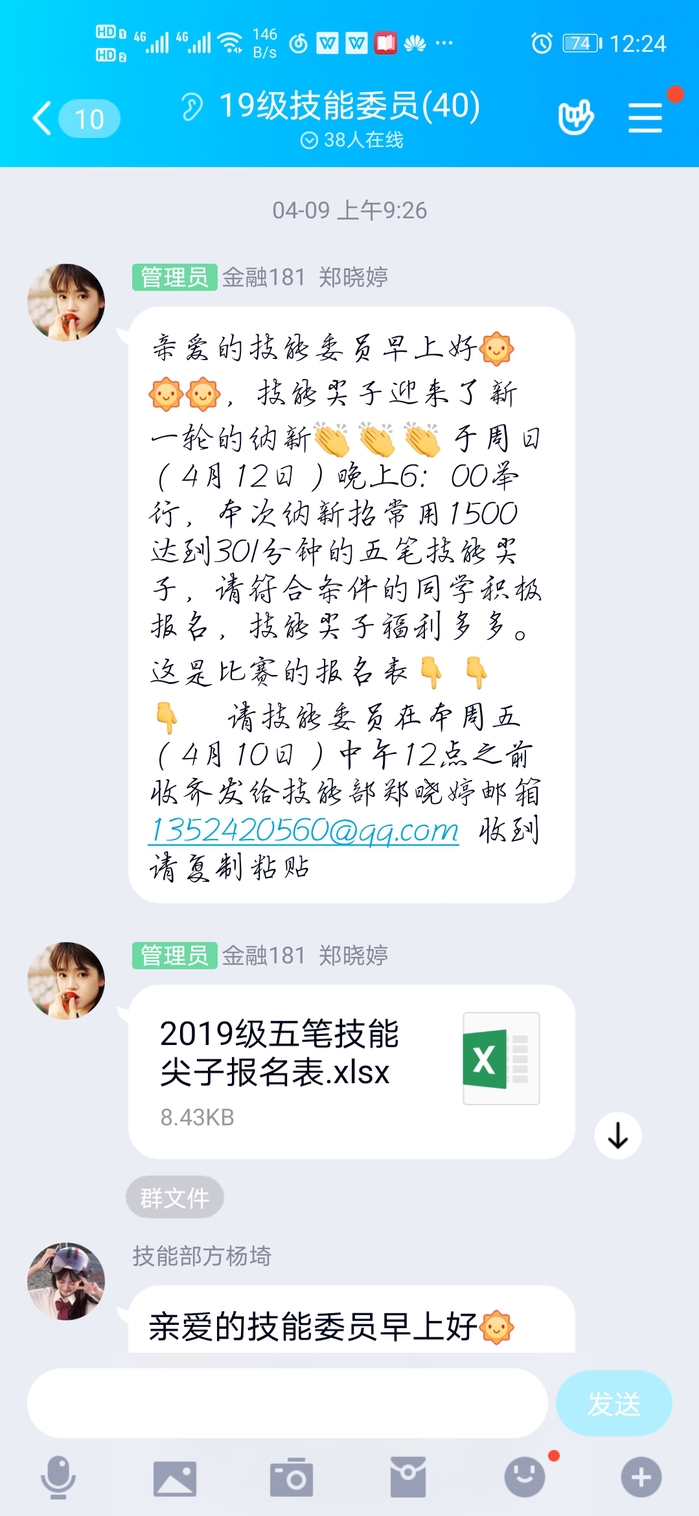Open the hand gesture group apps icon

(x=575, y=118)
